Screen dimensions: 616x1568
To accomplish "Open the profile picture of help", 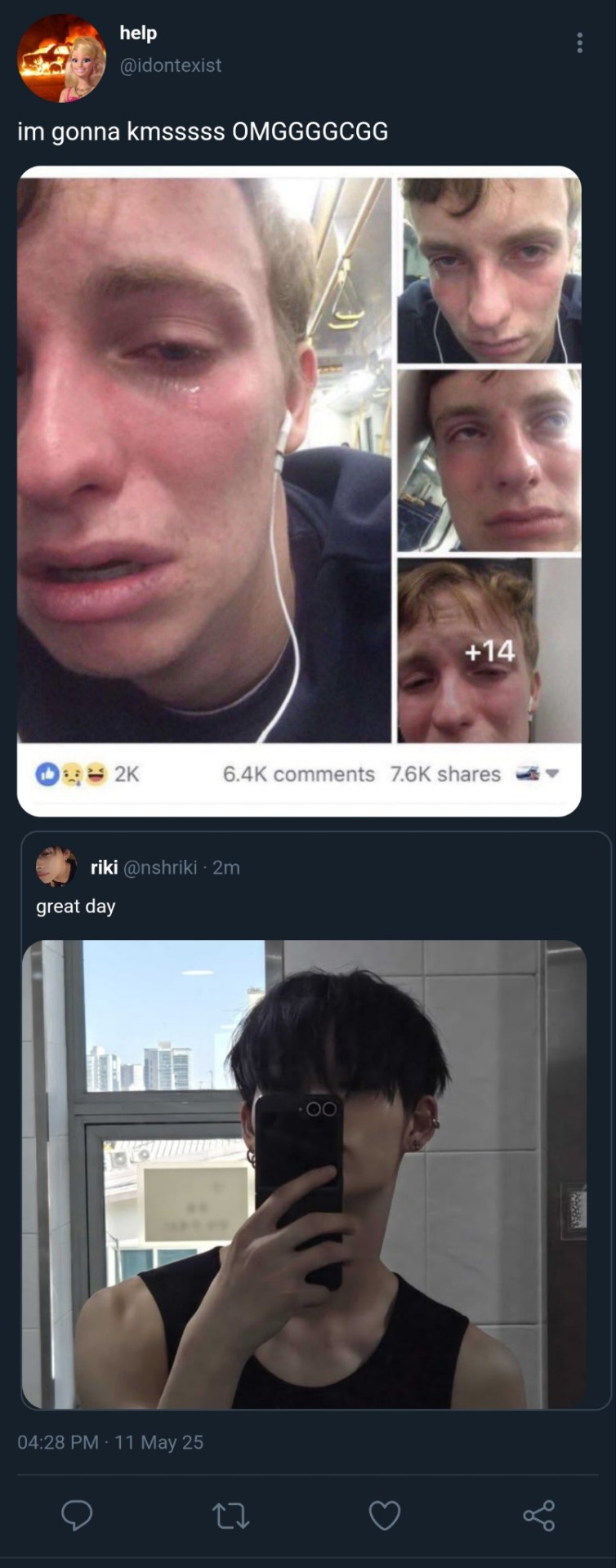I will click(x=61, y=58).
